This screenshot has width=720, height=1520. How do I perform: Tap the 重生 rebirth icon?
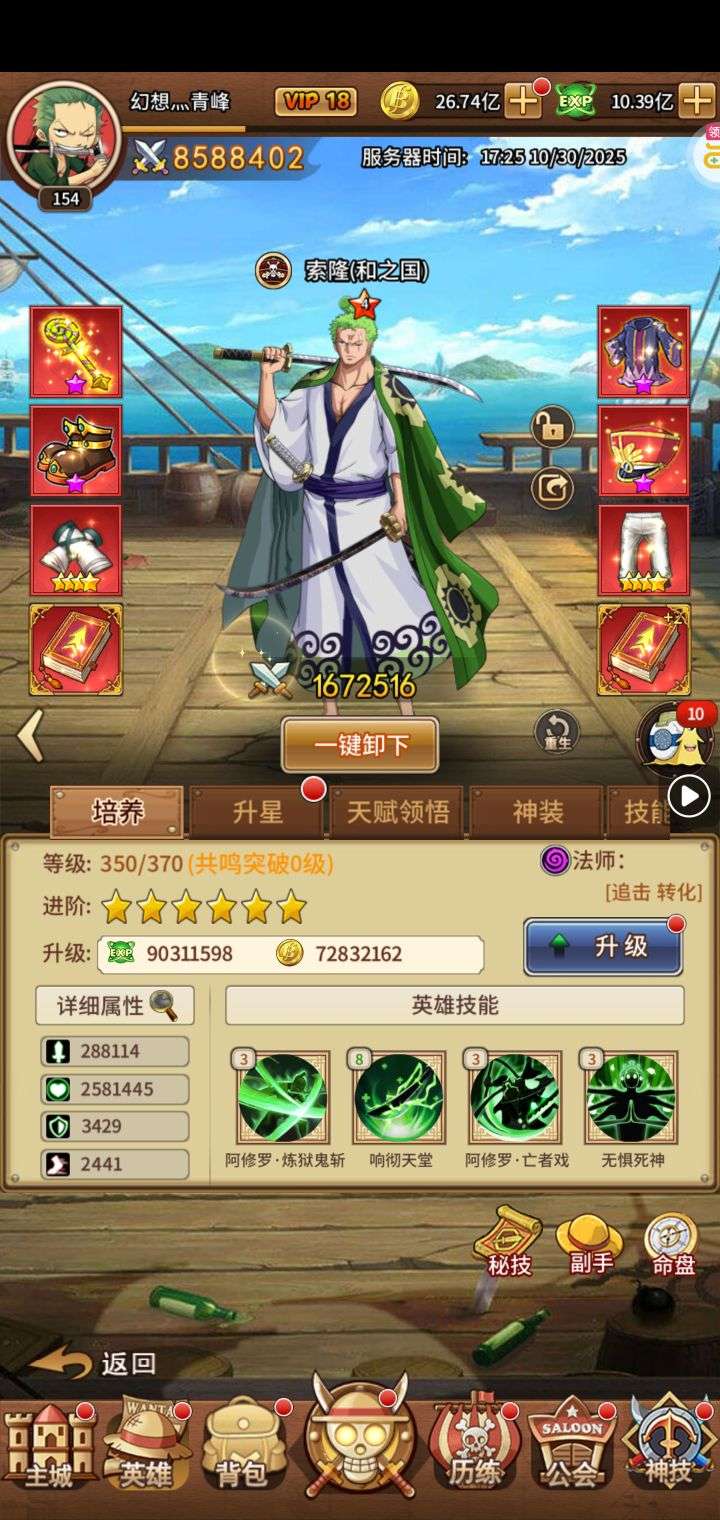tap(557, 733)
